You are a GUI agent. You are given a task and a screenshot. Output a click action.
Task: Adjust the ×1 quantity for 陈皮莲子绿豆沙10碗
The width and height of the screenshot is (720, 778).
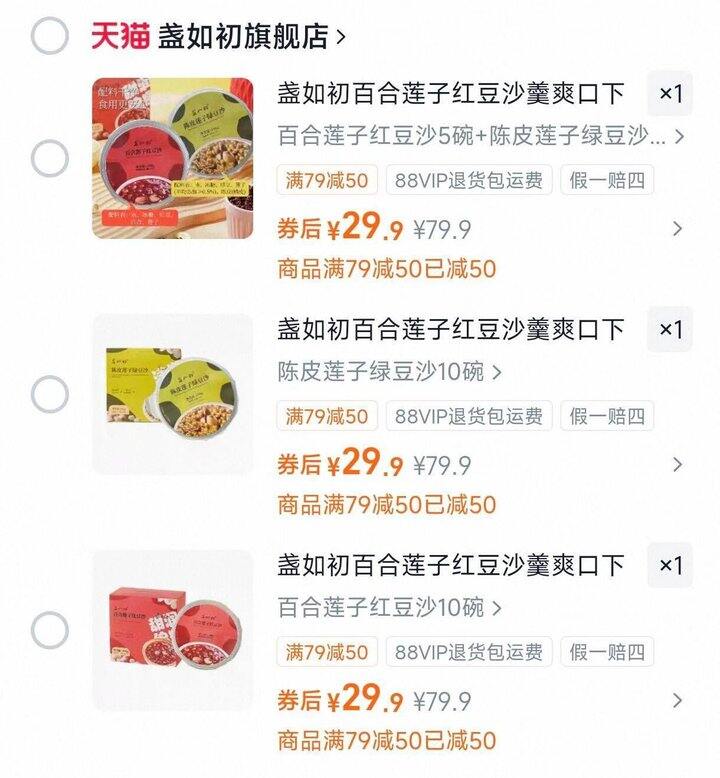[670, 330]
